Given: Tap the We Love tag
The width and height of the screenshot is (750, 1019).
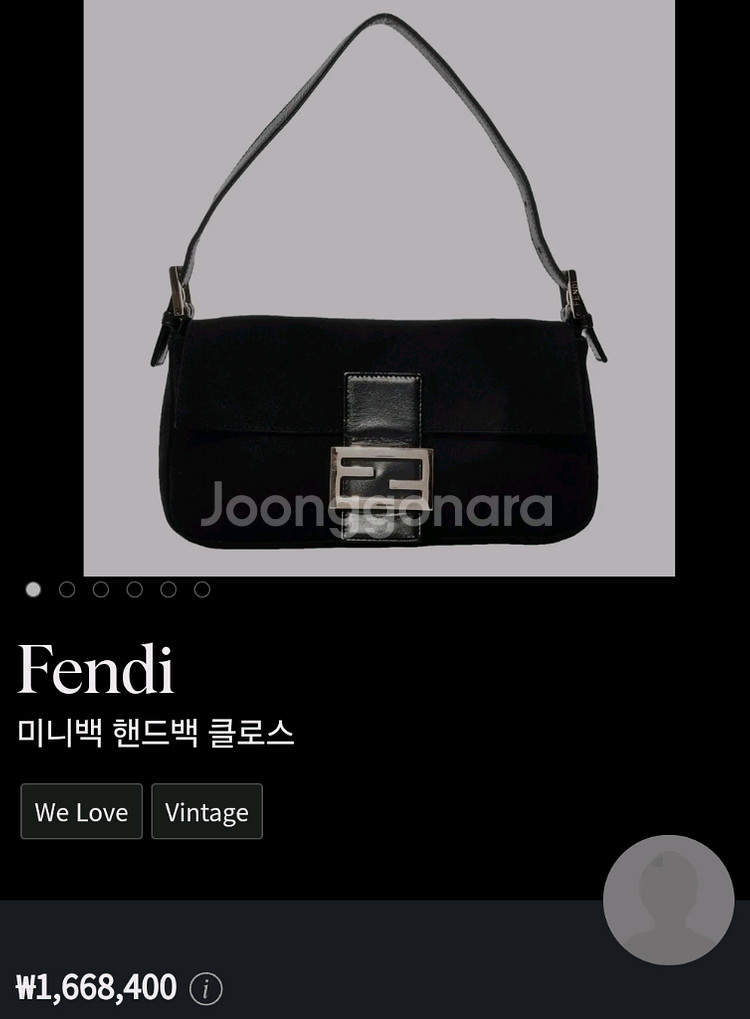Looking at the screenshot, I should click(81, 811).
